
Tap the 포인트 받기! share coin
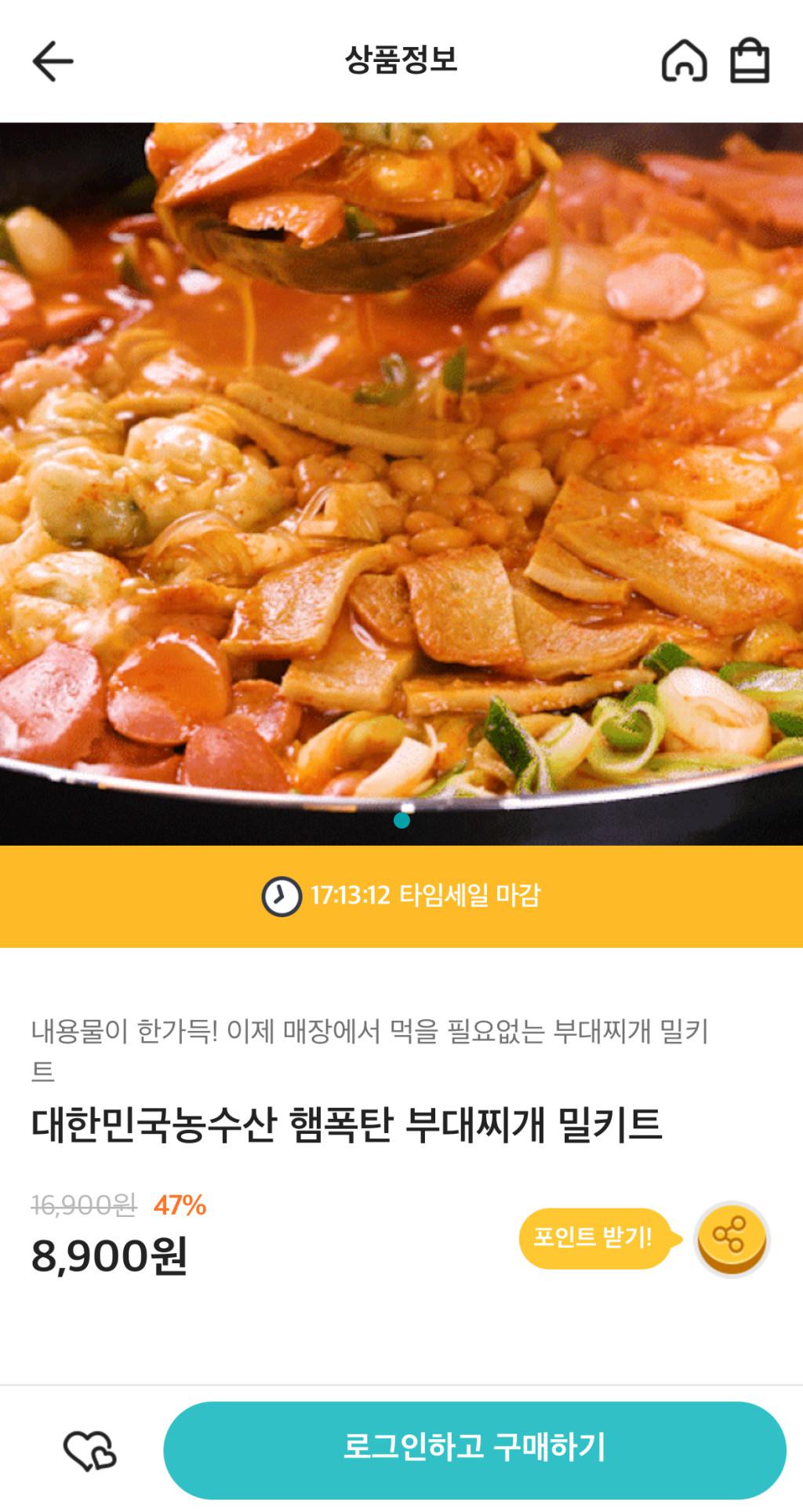731,1239
